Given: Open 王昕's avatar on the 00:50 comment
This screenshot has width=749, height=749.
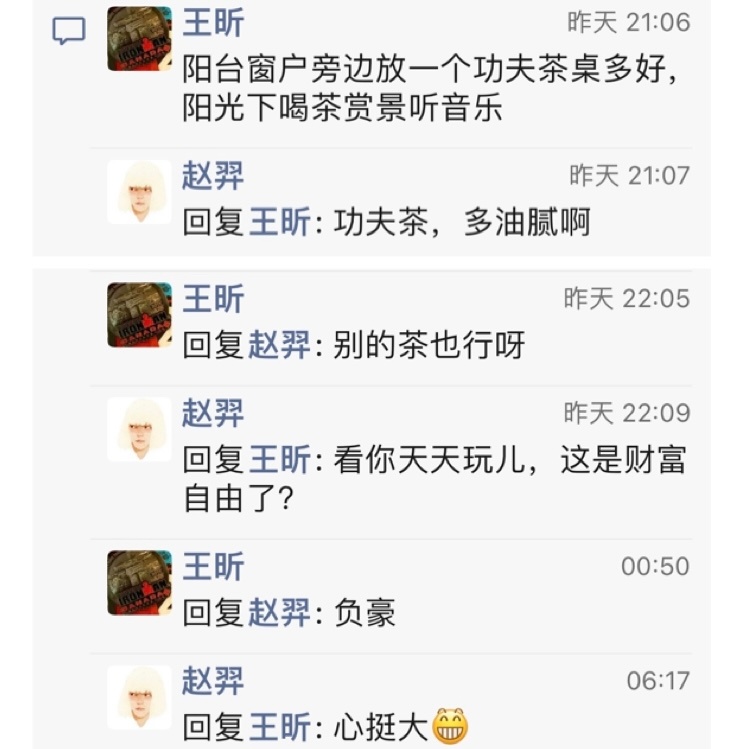Looking at the screenshot, I should [x=139, y=582].
